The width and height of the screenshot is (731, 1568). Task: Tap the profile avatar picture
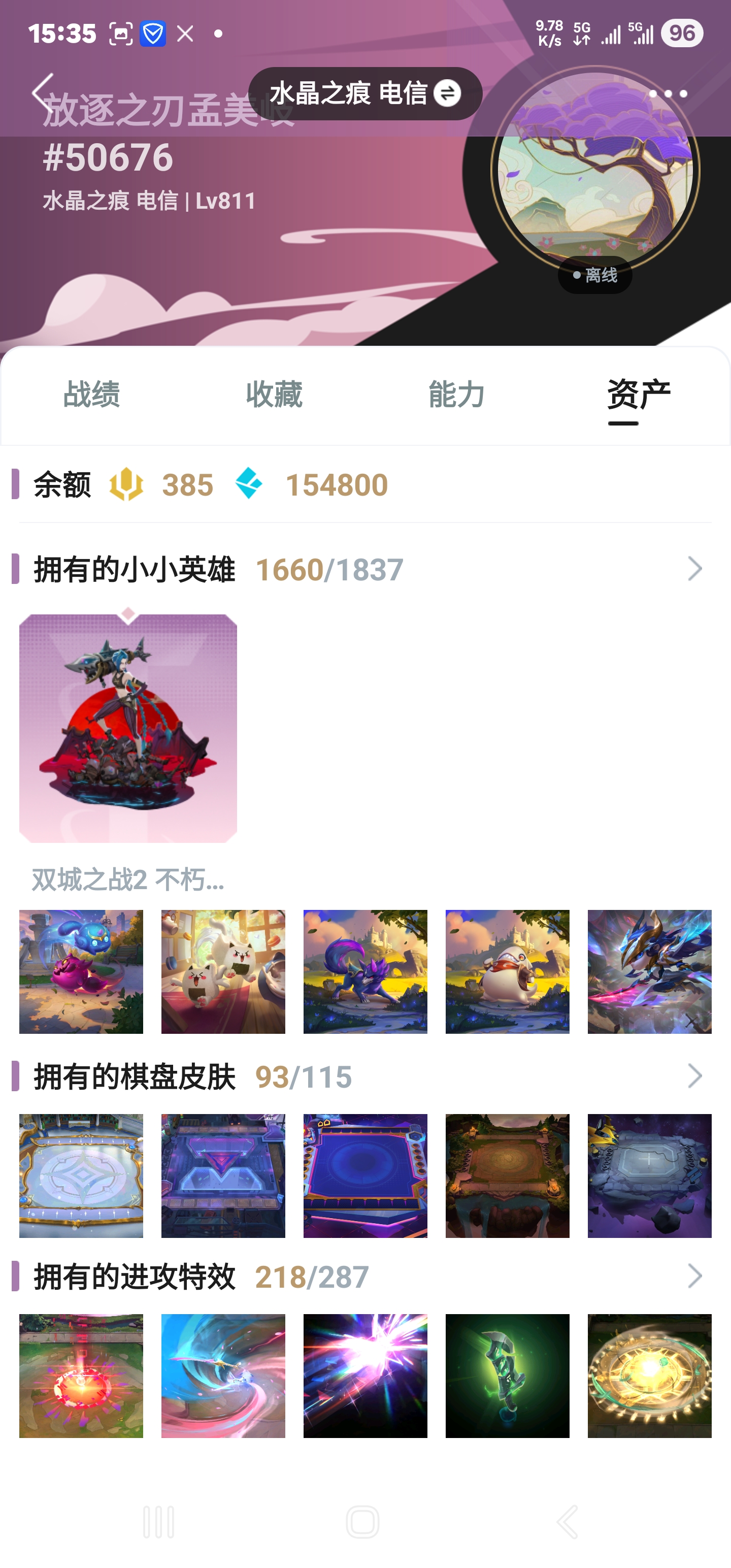click(x=594, y=171)
